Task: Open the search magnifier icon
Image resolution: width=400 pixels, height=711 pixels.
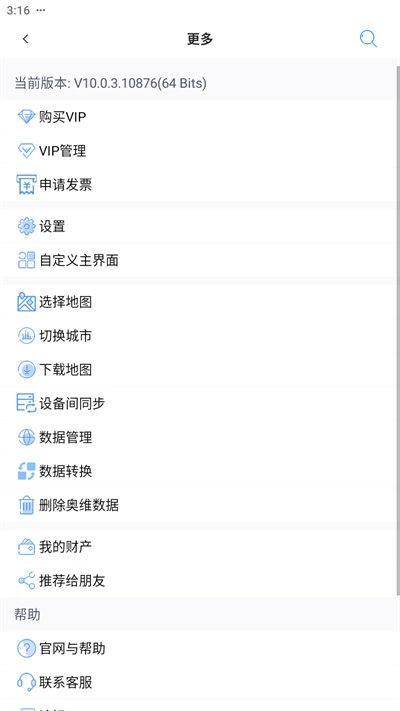Action: pyautogui.click(x=368, y=39)
